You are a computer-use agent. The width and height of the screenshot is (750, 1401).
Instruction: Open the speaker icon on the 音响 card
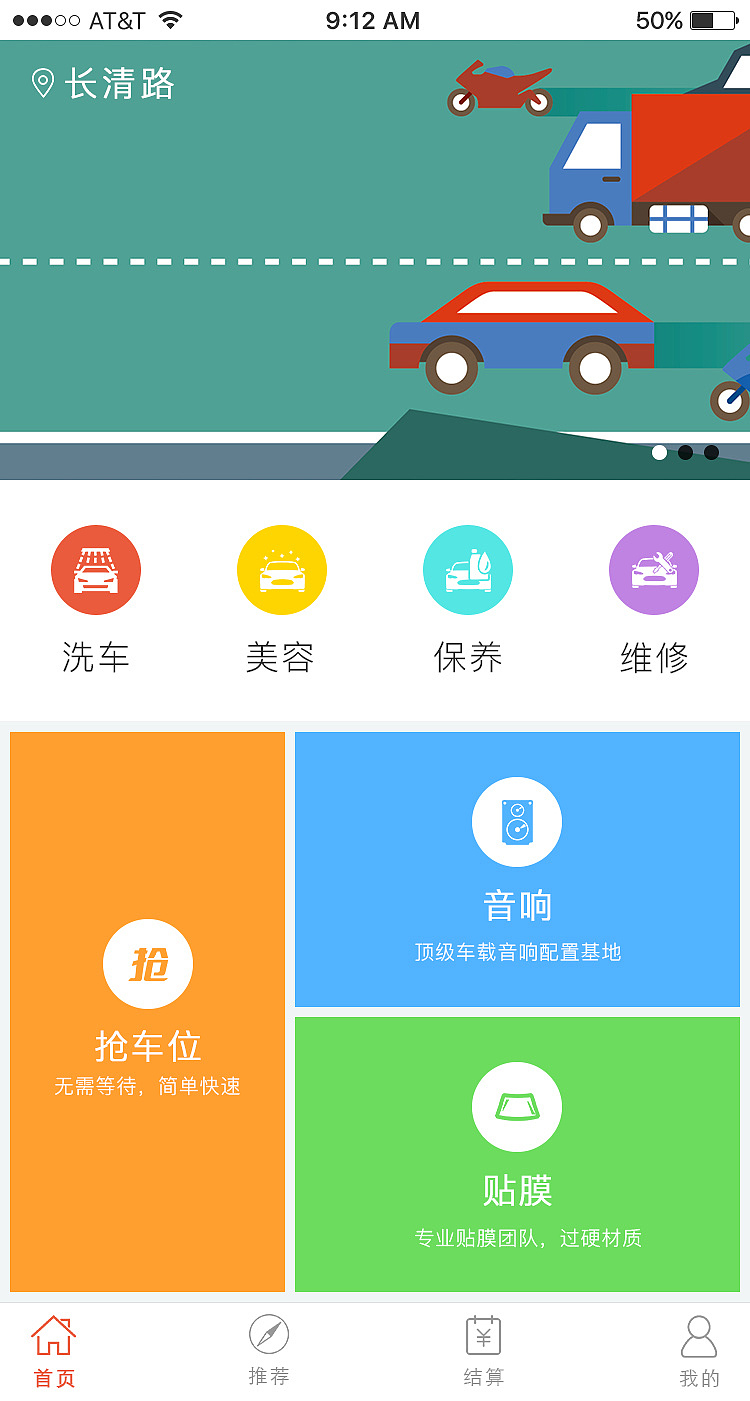[517, 821]
